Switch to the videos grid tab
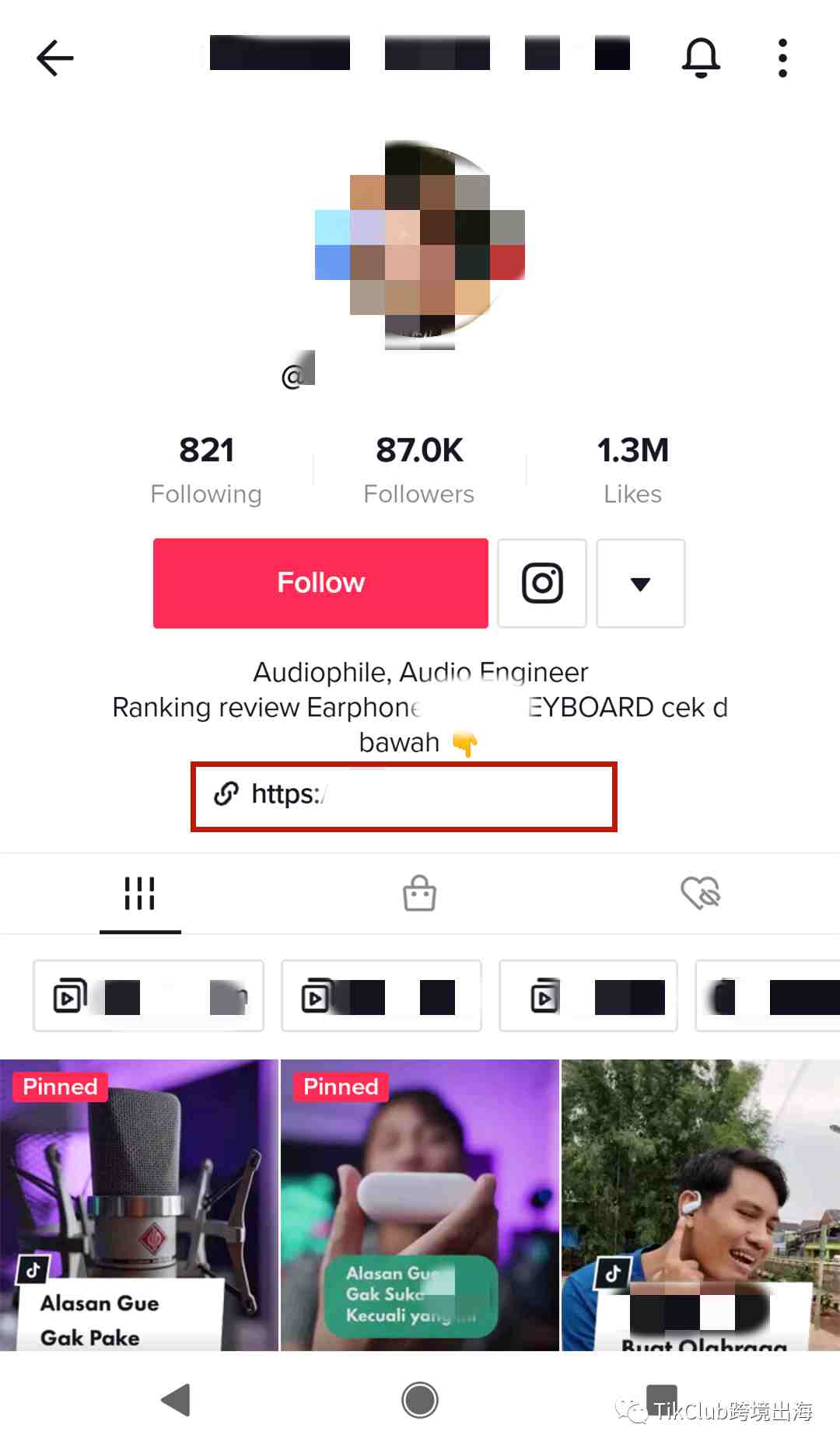Viewport: 840px width, 1449px height. click(140, 893)
